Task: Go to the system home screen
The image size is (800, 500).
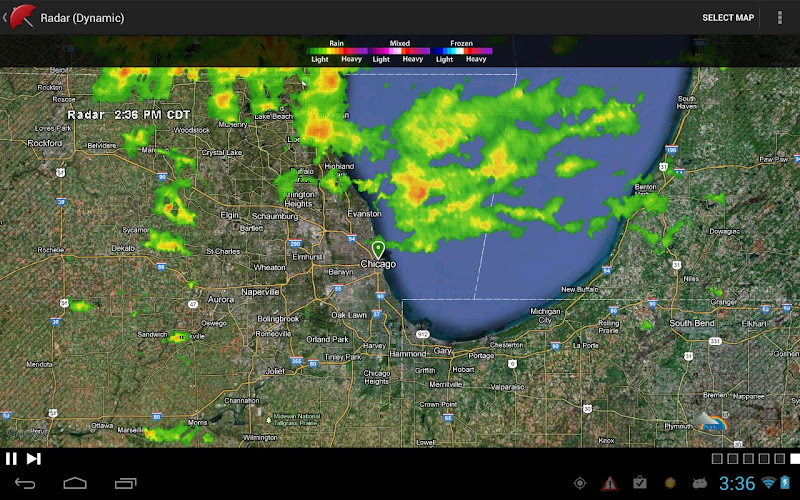Action: click(x=75, y=484)
